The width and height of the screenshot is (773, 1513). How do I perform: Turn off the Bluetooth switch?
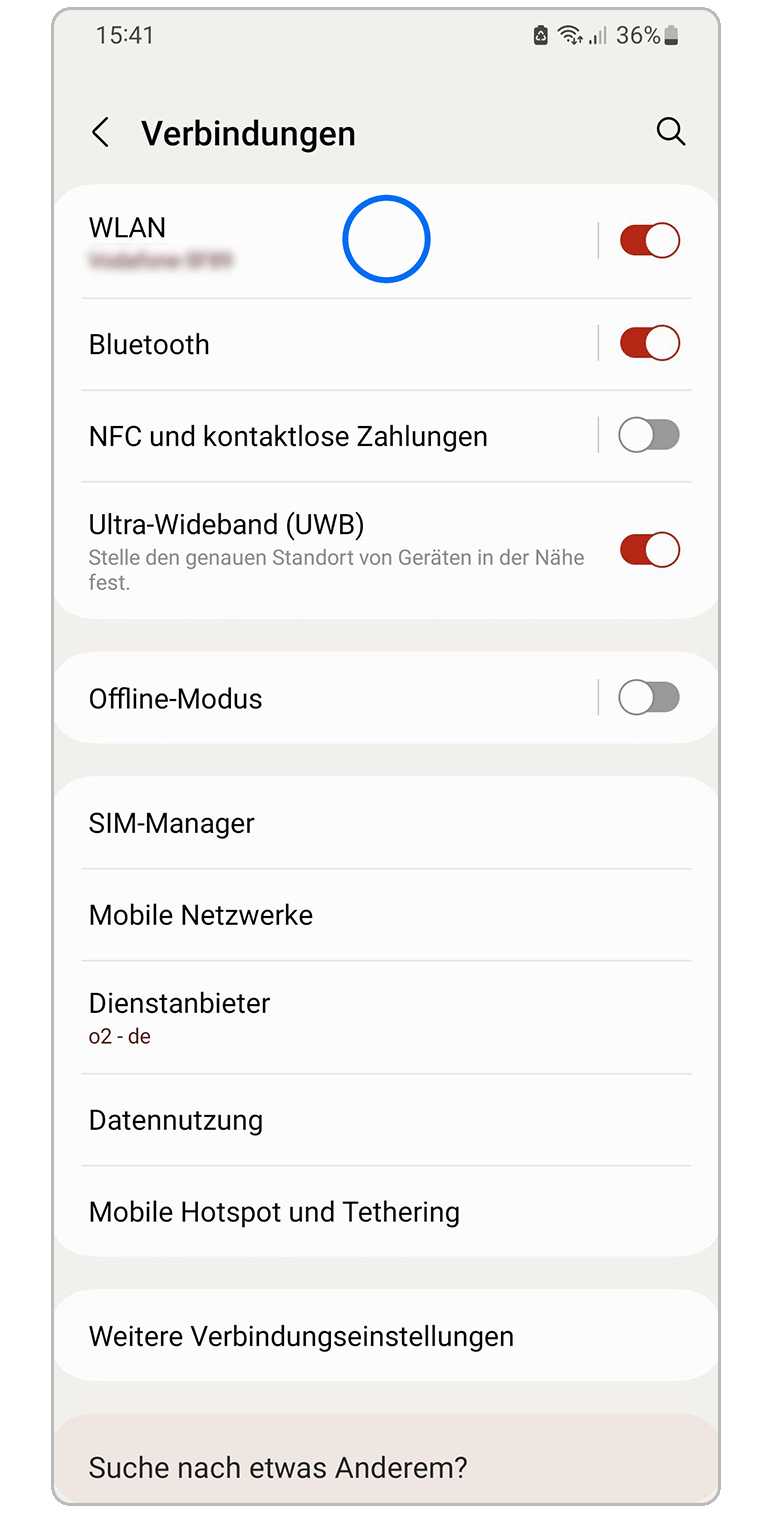(649, 343)
